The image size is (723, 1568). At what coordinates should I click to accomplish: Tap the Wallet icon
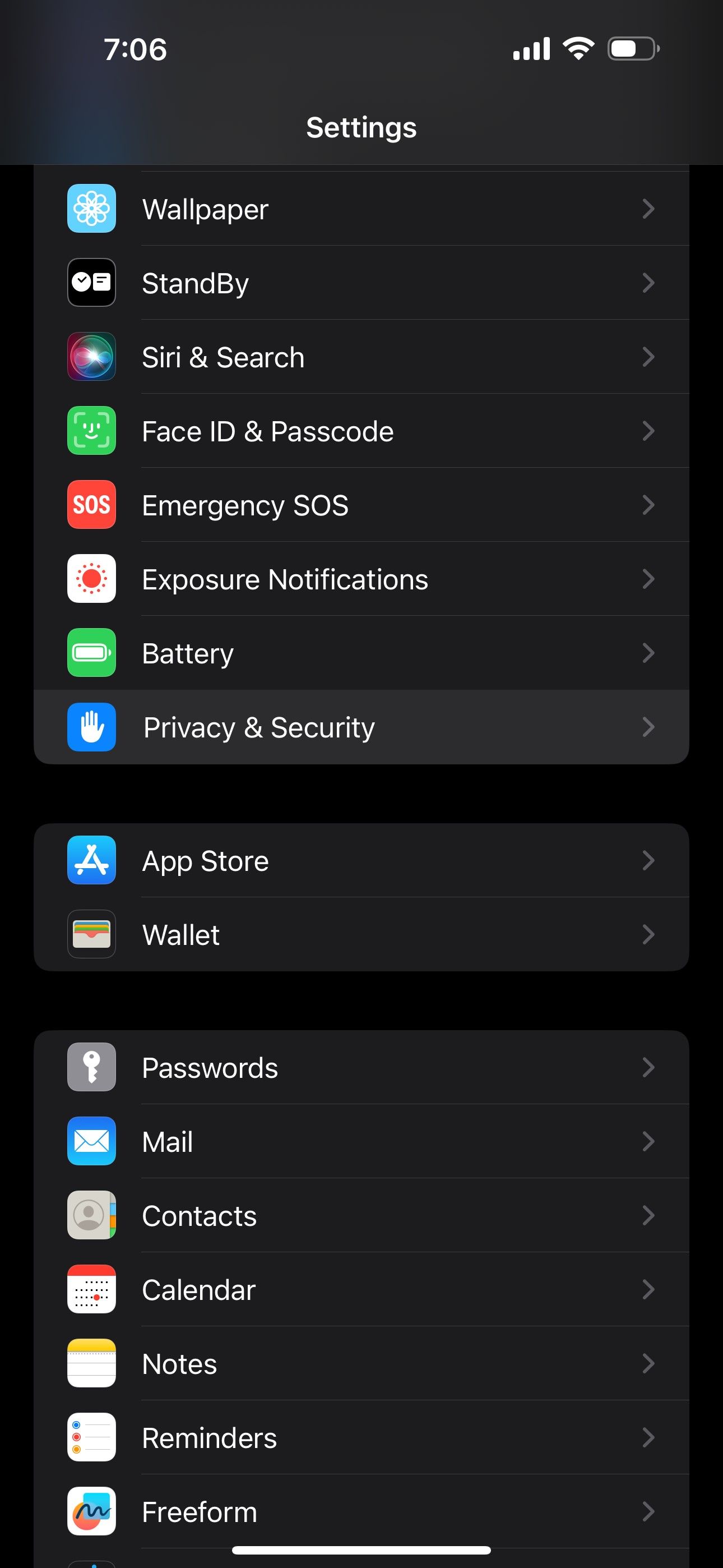pyautogui.click(x=91, y=935)
